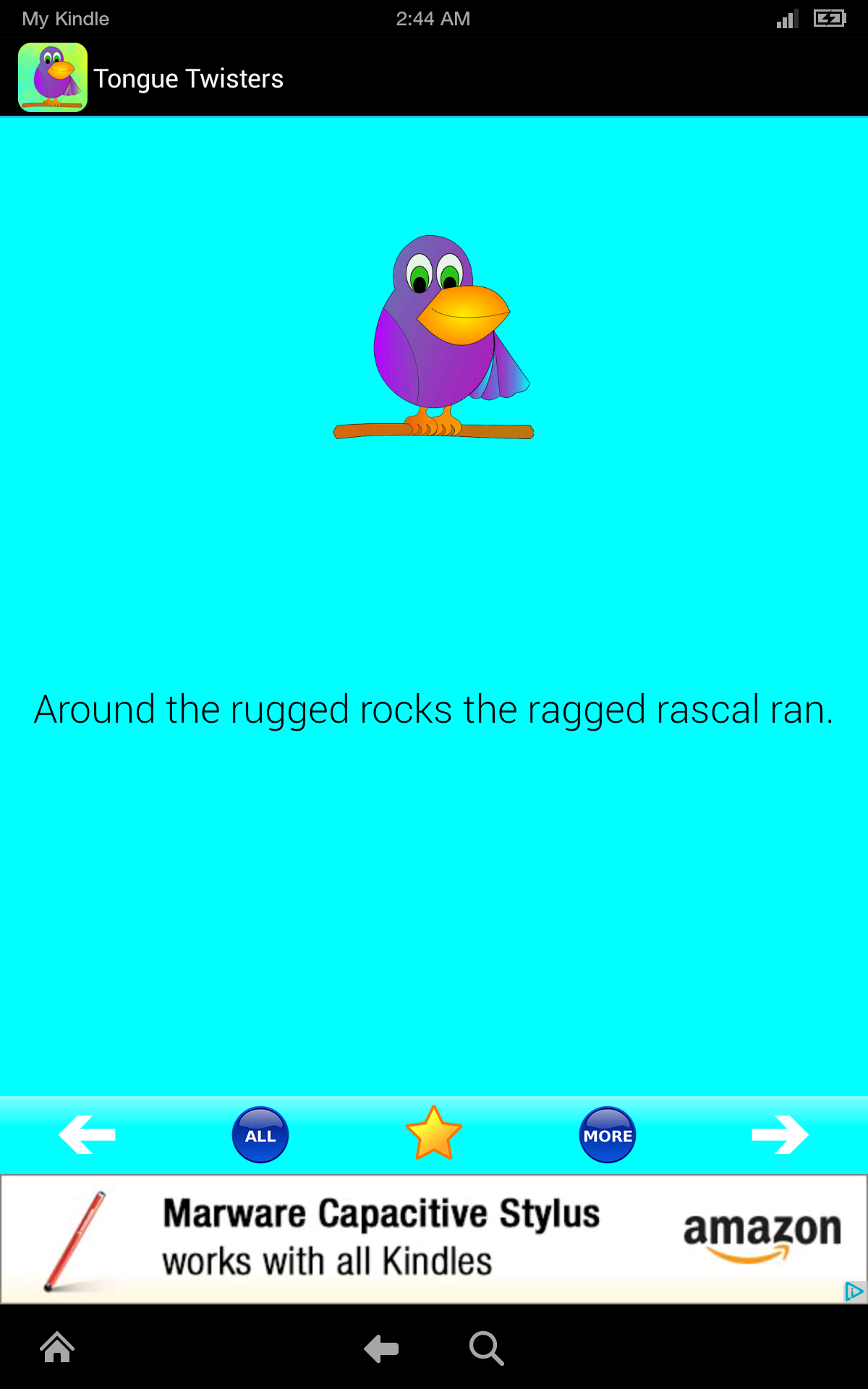Tap the system back arrow

(x=381, y=1348)
